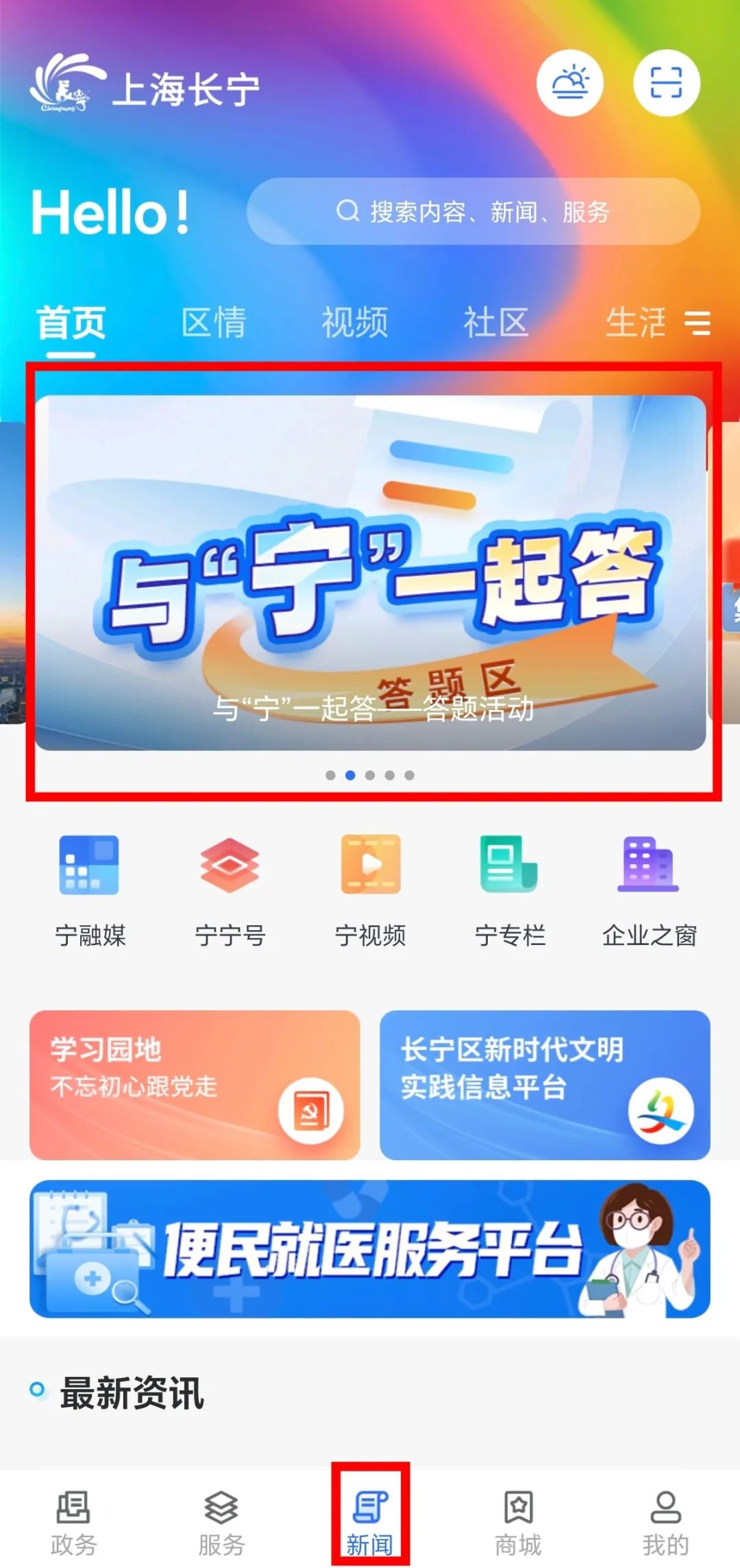Switch to the 生活 tab
740x1568 pixels.
[635, 322]
